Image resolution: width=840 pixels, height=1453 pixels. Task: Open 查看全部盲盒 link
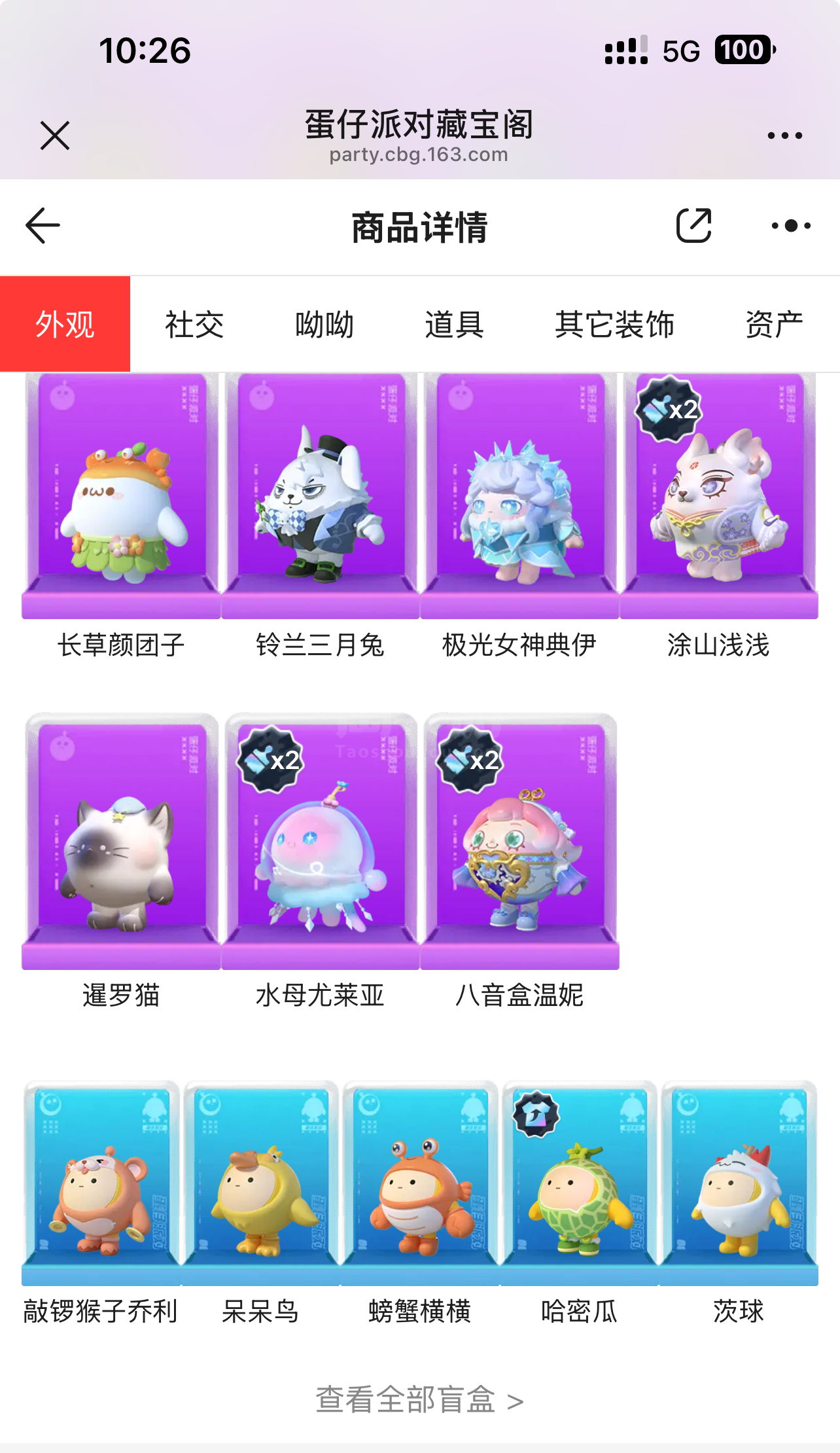(419, 1400)
